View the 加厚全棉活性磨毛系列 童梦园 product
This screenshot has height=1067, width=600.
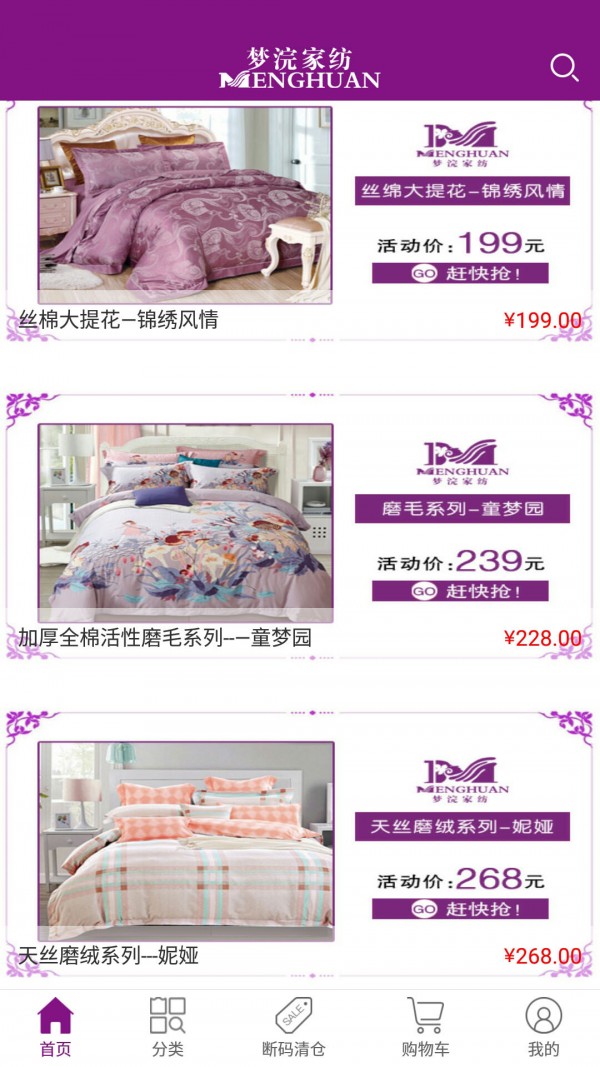click(300, 530)
